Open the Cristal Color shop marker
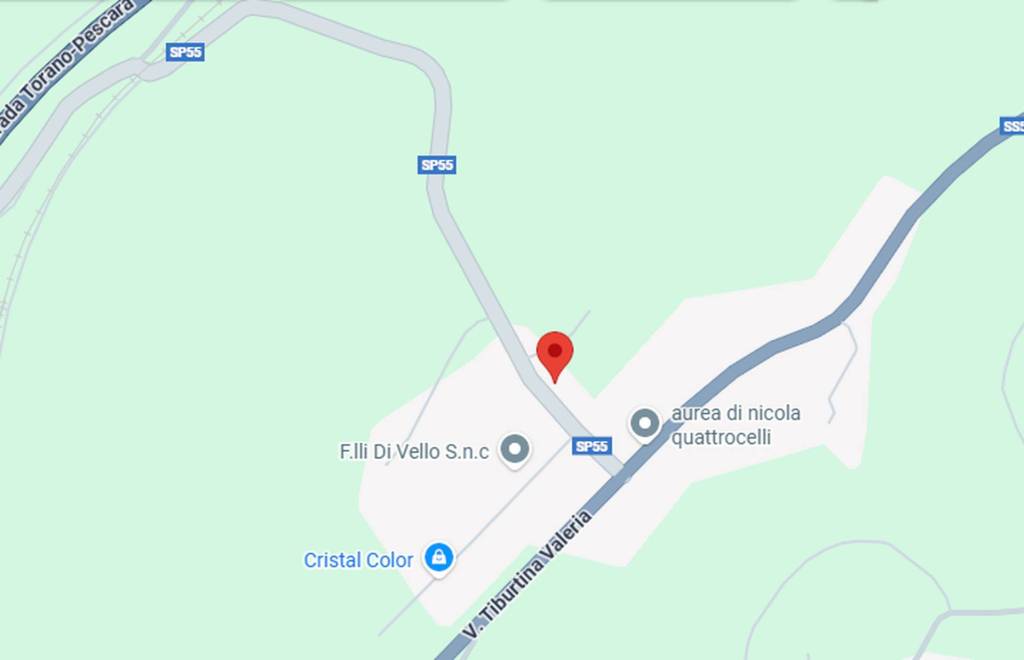The image size is (1024, 660). pos(438,557)
